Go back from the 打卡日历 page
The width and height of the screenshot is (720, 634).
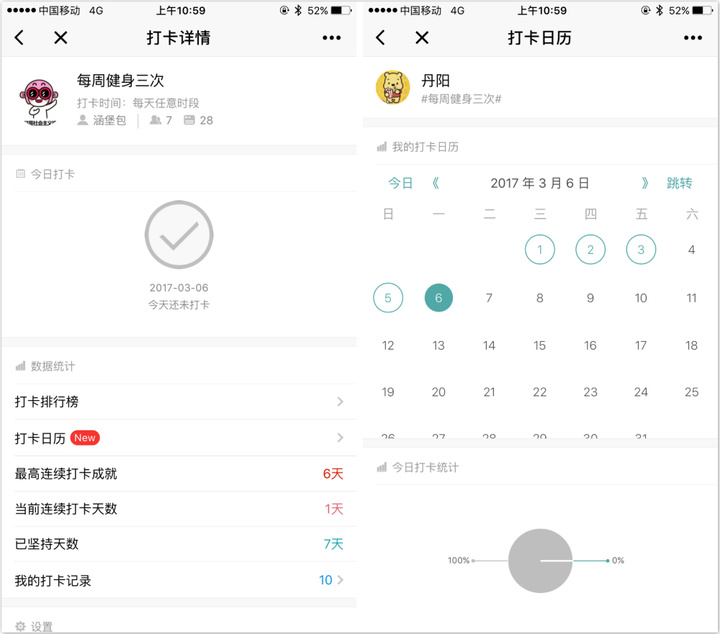point(380,38)
